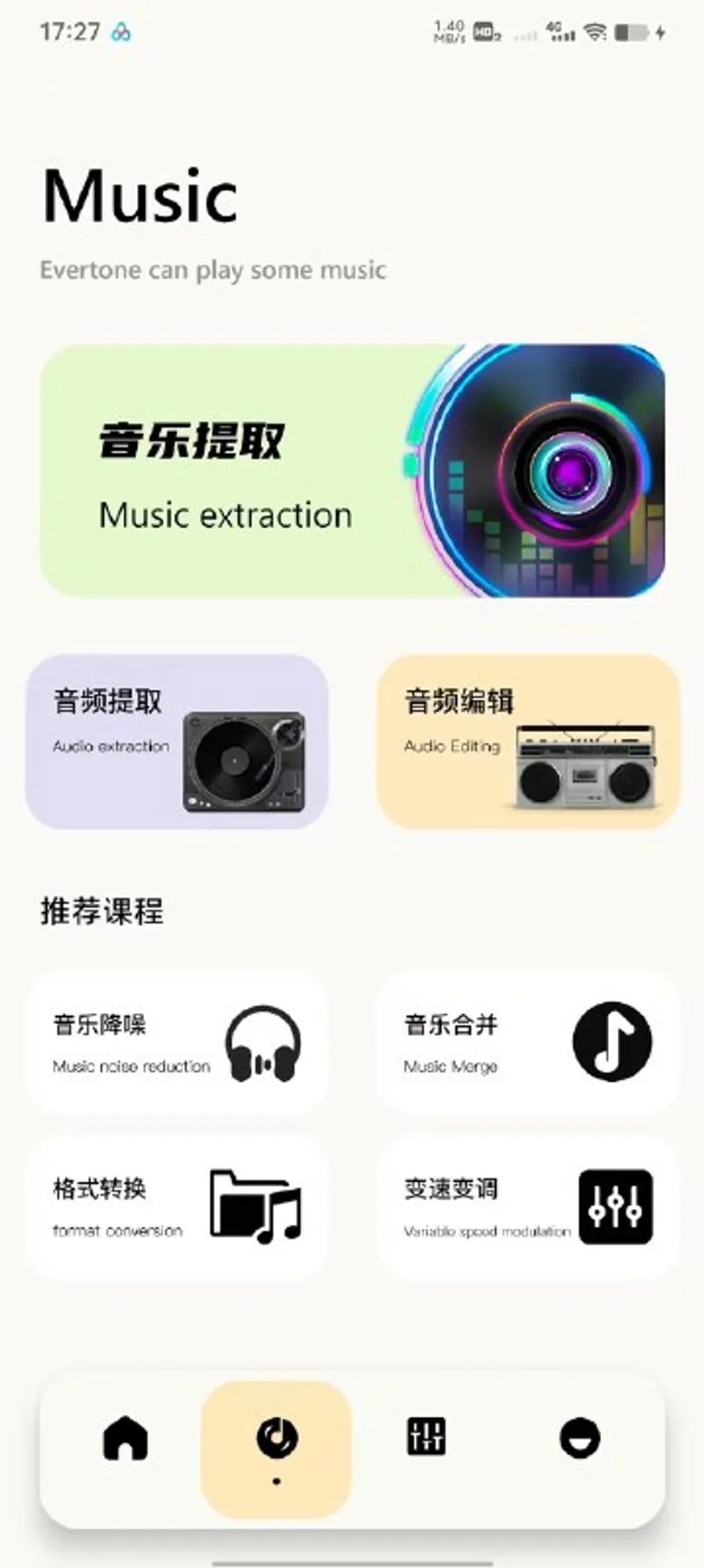Screen dimensions: 704x1568
Task: Tap the music disc icon in bottom bar
Action: [275, 1436]
